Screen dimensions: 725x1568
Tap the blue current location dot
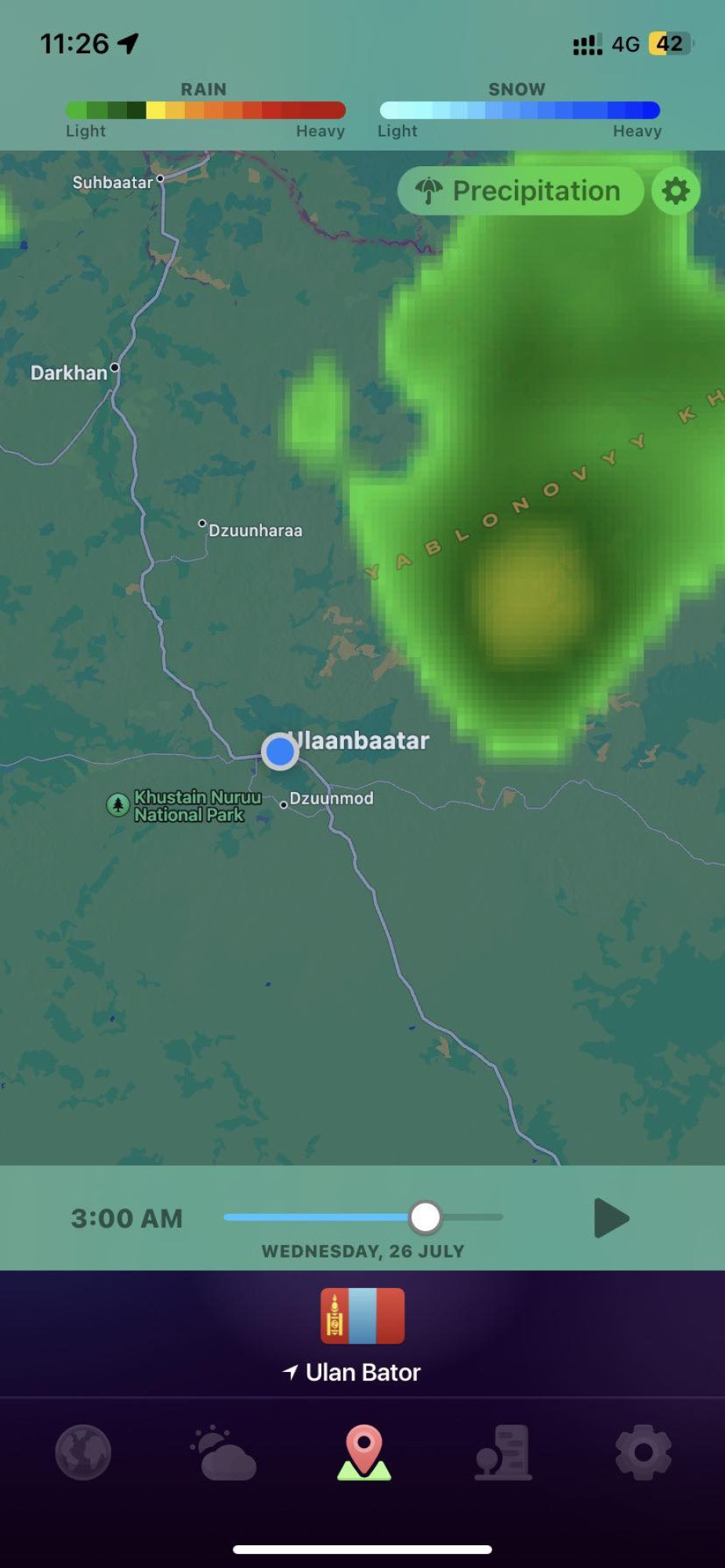point(280,752)
